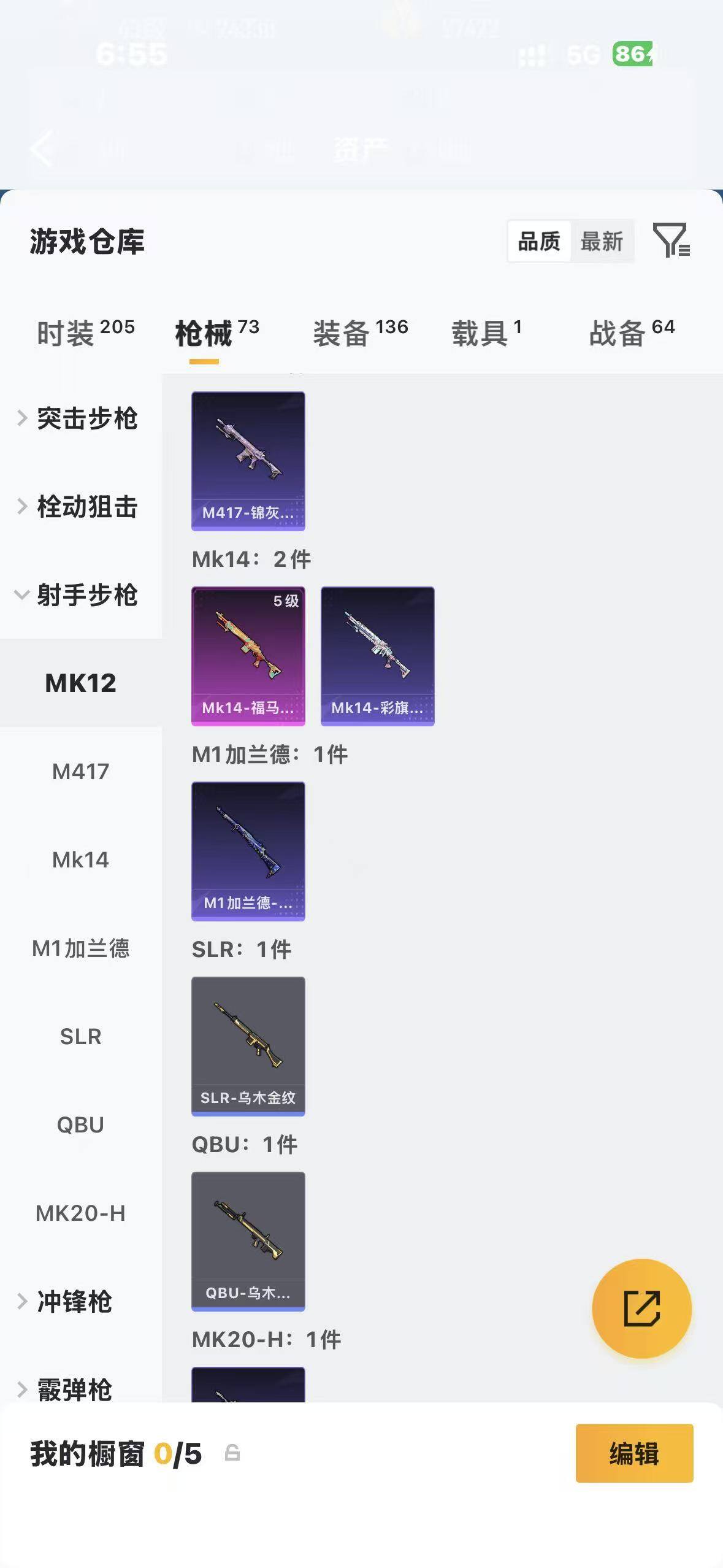Viewport: 723px width, 1568px height.
Task: Open the Mk14-彩旗 weapon card
Action: tap(378, 656)
